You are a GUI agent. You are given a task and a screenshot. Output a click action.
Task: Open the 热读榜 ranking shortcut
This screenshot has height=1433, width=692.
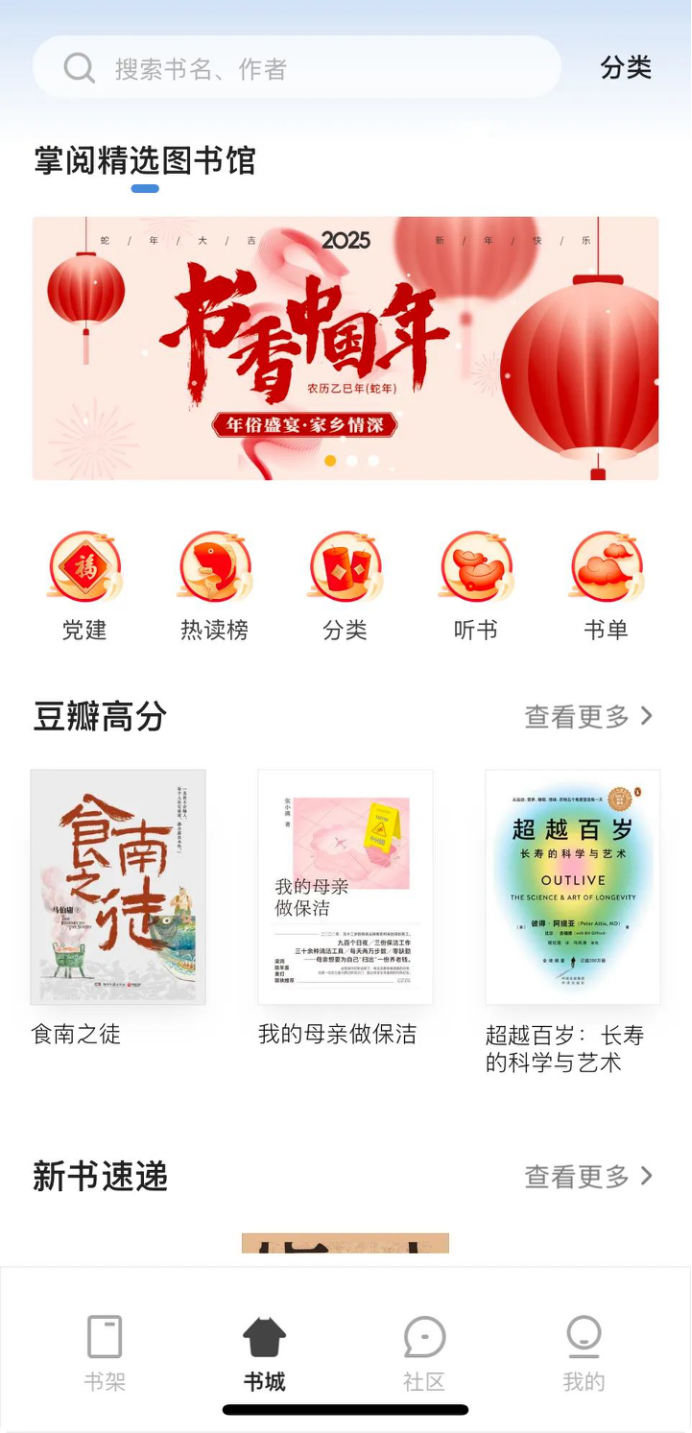(214, 586)
